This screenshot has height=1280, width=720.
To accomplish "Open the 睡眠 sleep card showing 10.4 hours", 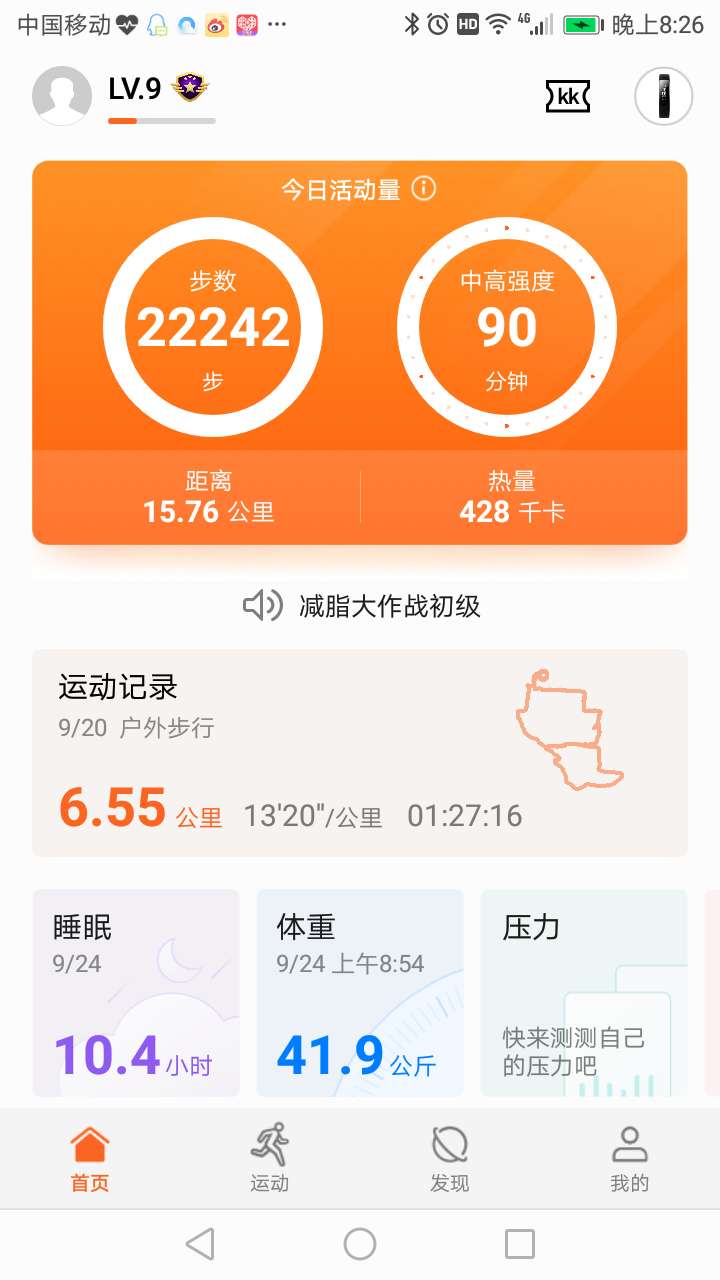I will pos(136,990).
